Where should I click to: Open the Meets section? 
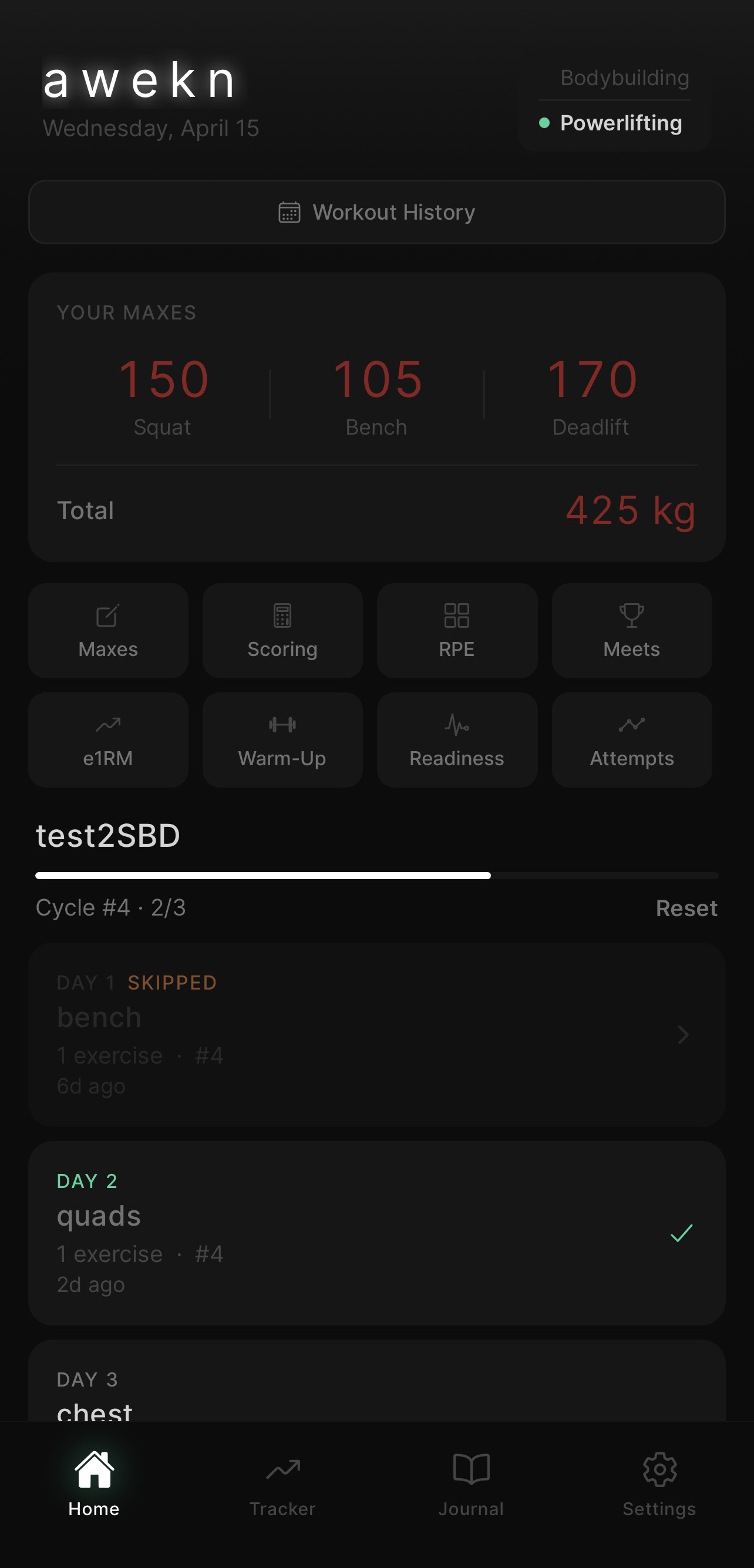[631, 631]
